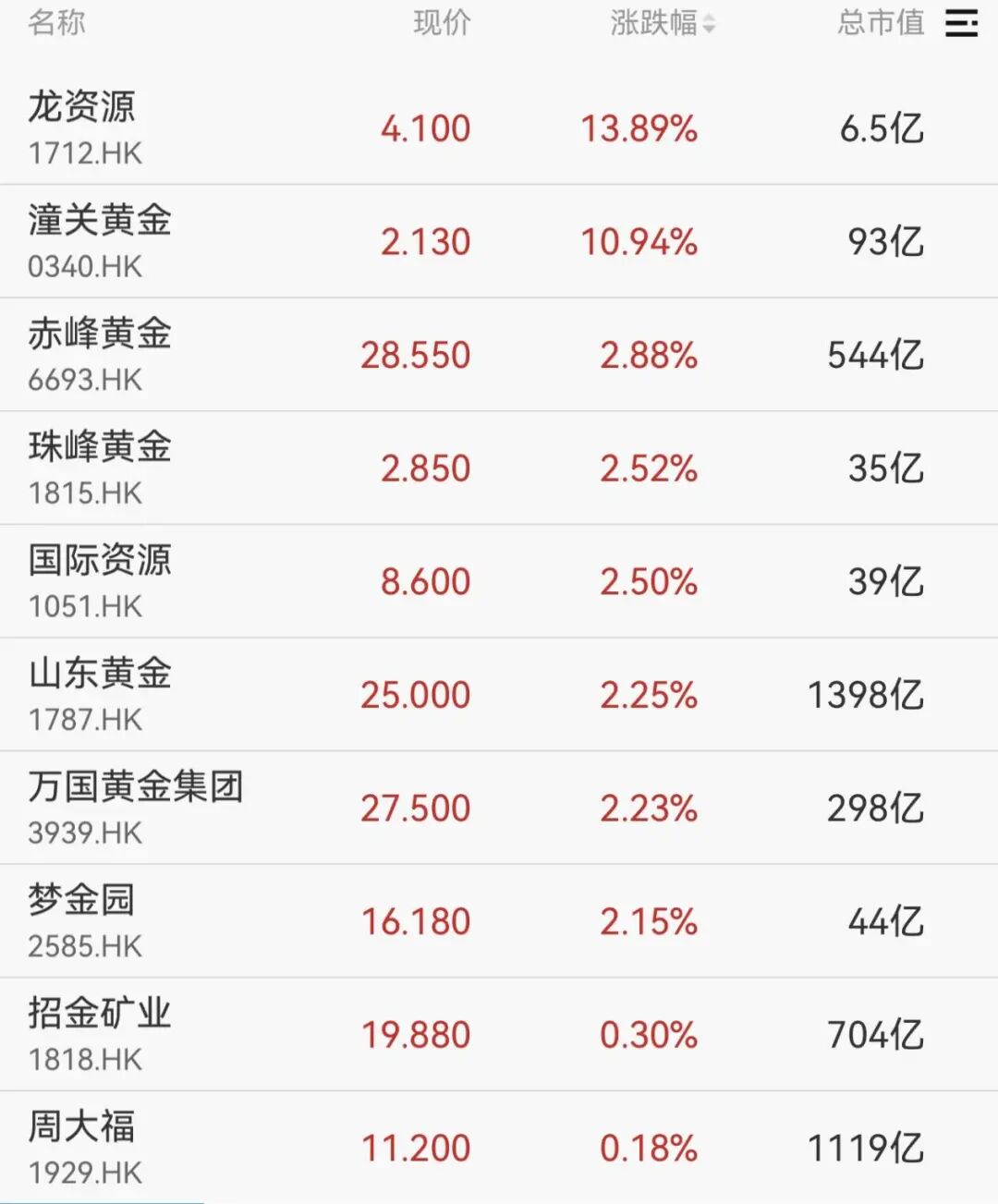
Task: Open 万国黄金集团 3939.HK row
Action: 499,808
